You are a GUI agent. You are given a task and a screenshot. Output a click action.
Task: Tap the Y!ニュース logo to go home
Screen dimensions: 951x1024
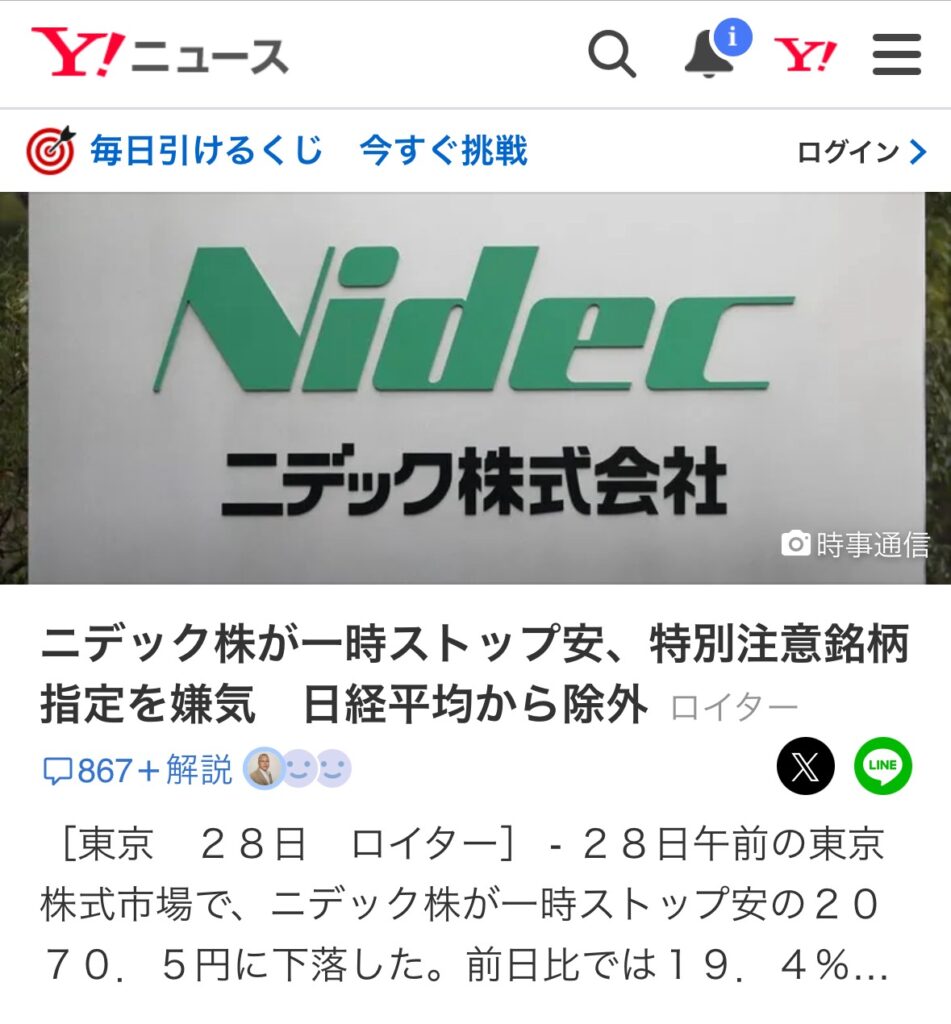pos(160,54)
